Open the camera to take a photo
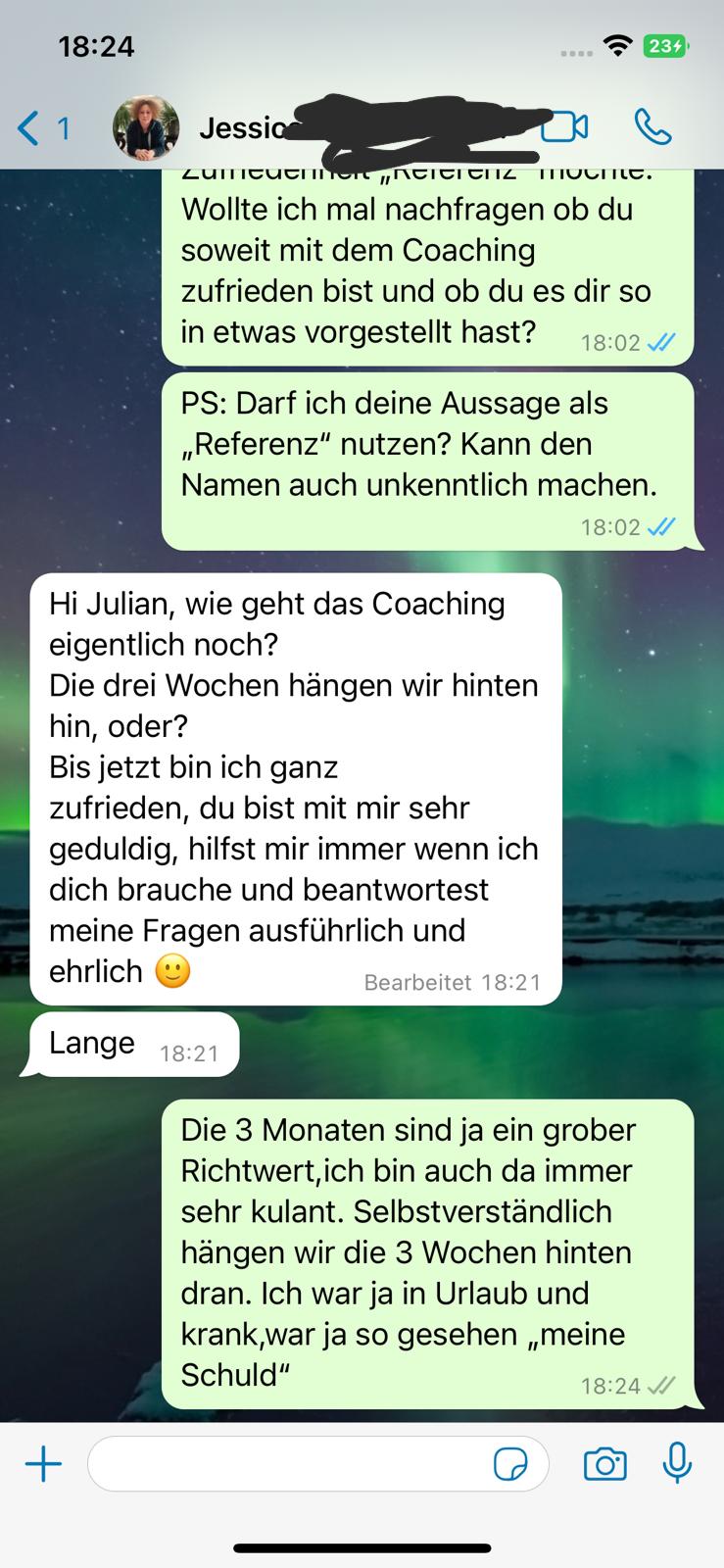The image size is (724, 1568). tap(604, 1465)
